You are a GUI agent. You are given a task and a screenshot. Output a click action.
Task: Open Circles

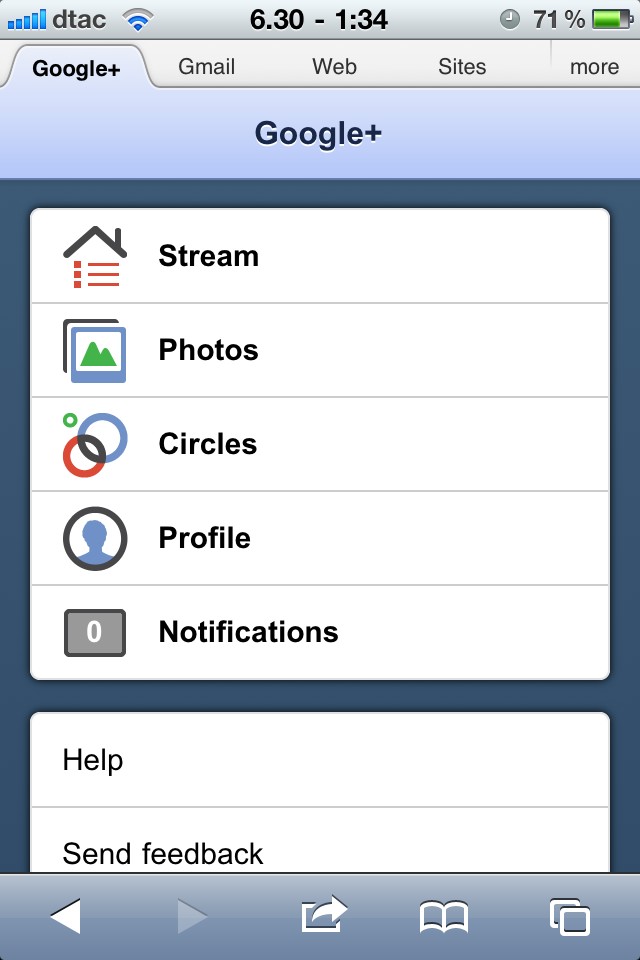(x=320, y=444)
